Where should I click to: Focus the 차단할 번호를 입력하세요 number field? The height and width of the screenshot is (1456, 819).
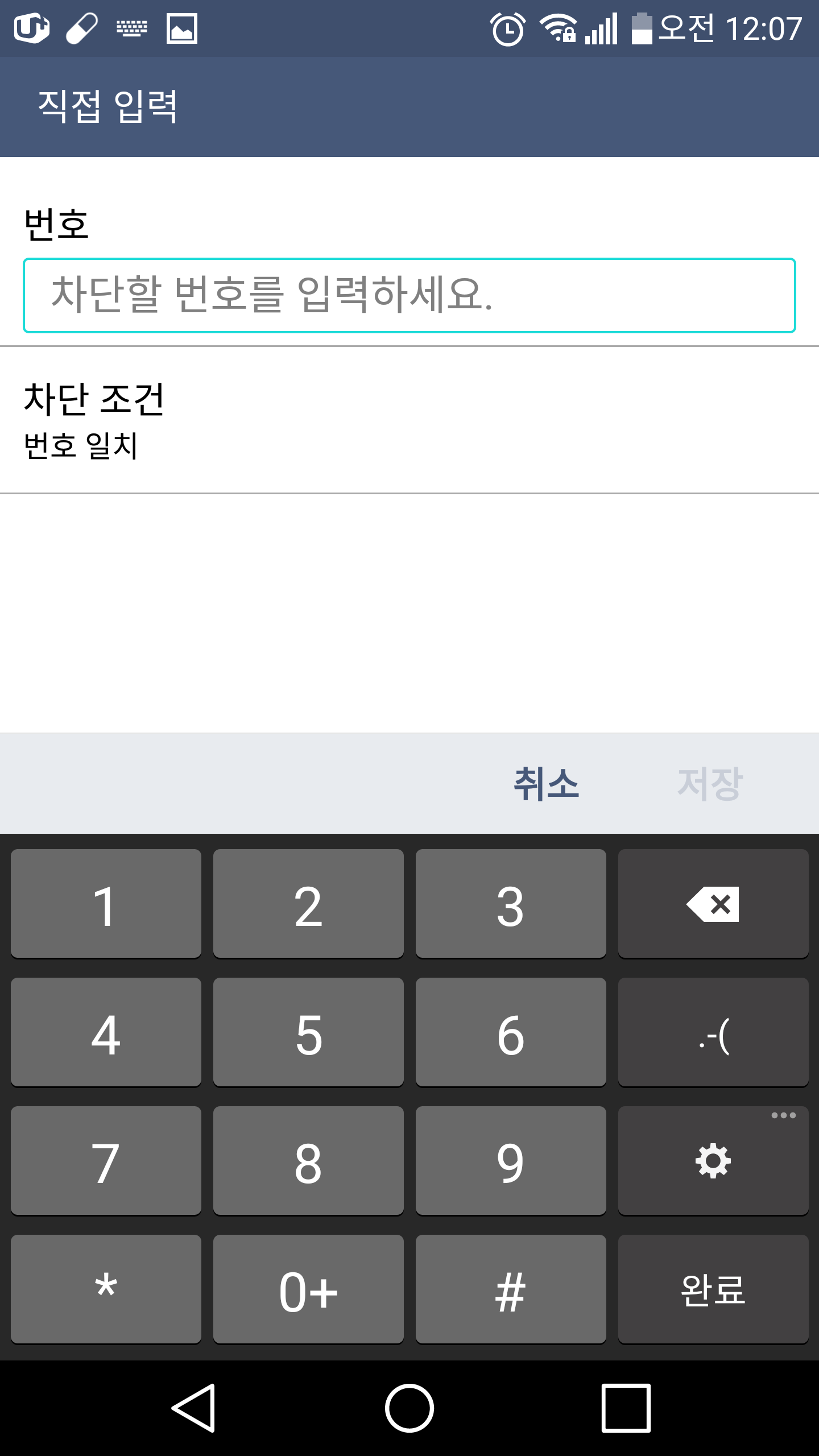[409, 295]
